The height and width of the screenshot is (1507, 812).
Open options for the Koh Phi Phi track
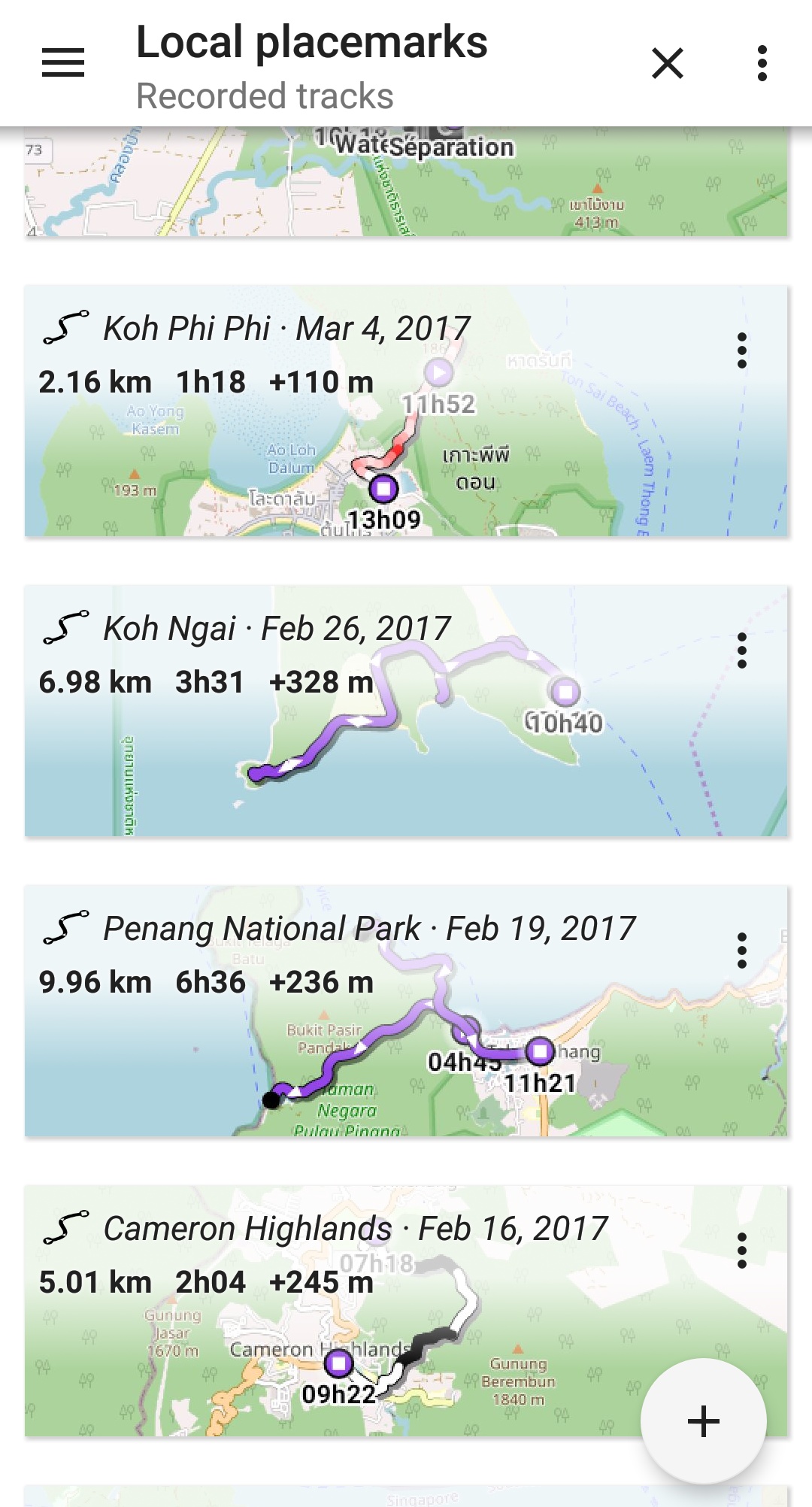click(741, 351)
